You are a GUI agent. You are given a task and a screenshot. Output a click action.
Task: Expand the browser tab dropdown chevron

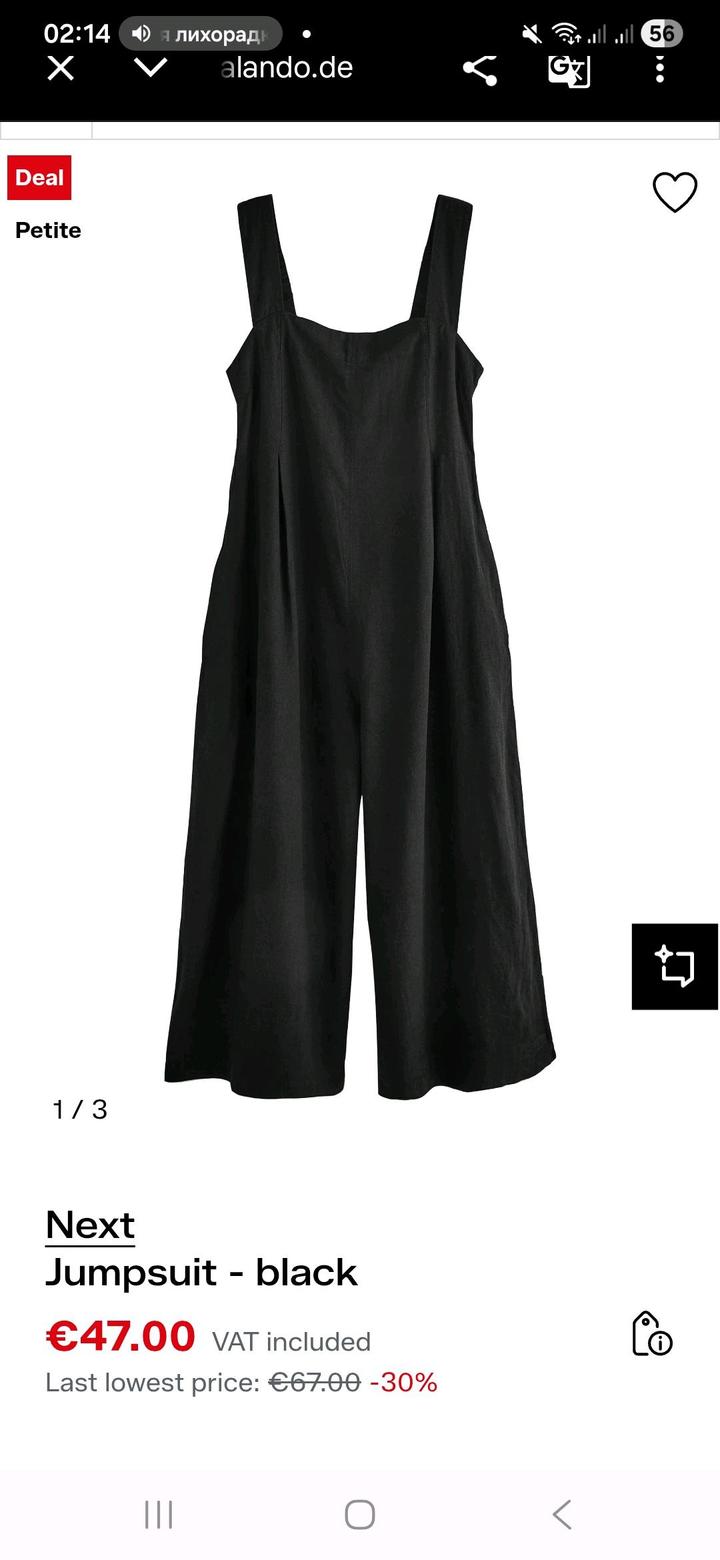point(150,68)
